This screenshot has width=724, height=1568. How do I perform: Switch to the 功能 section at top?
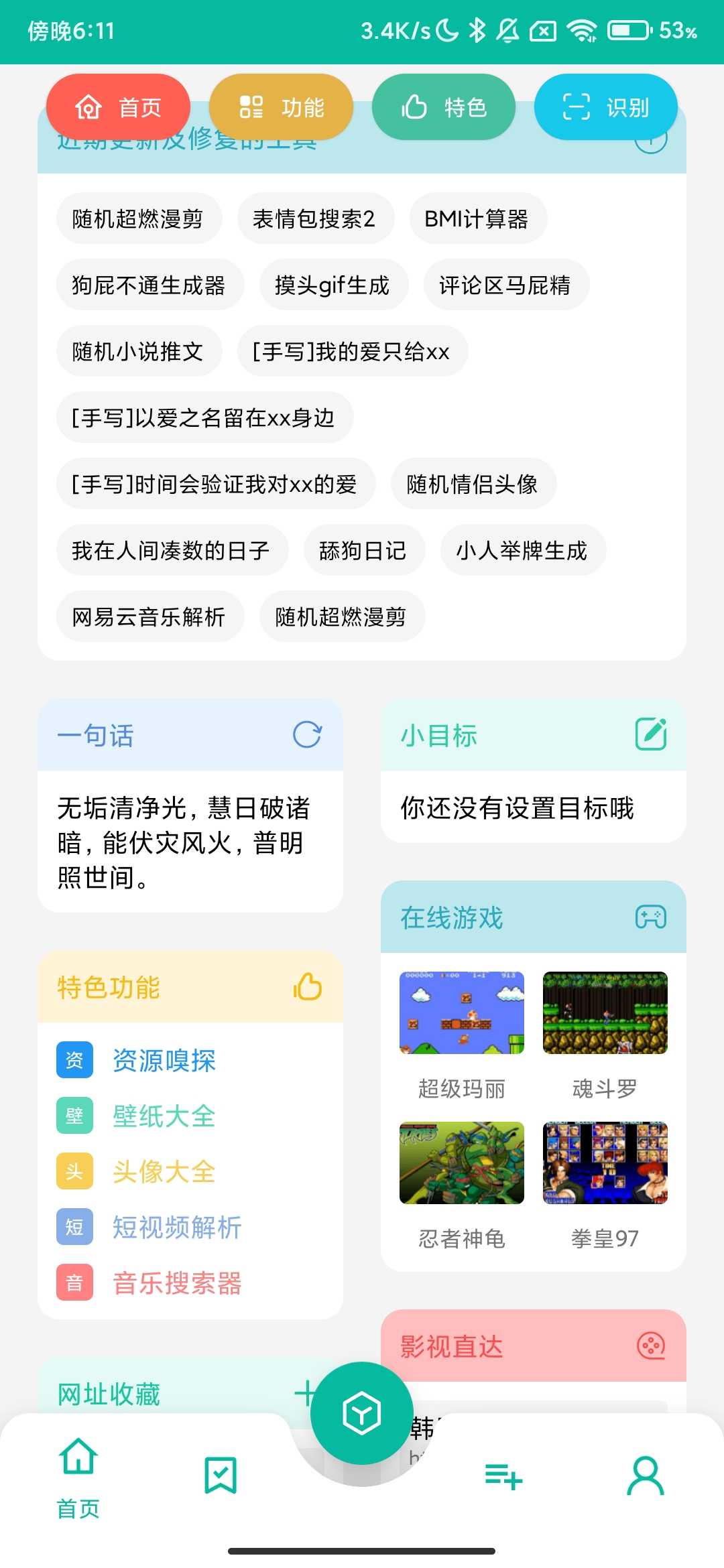(282, 106)
